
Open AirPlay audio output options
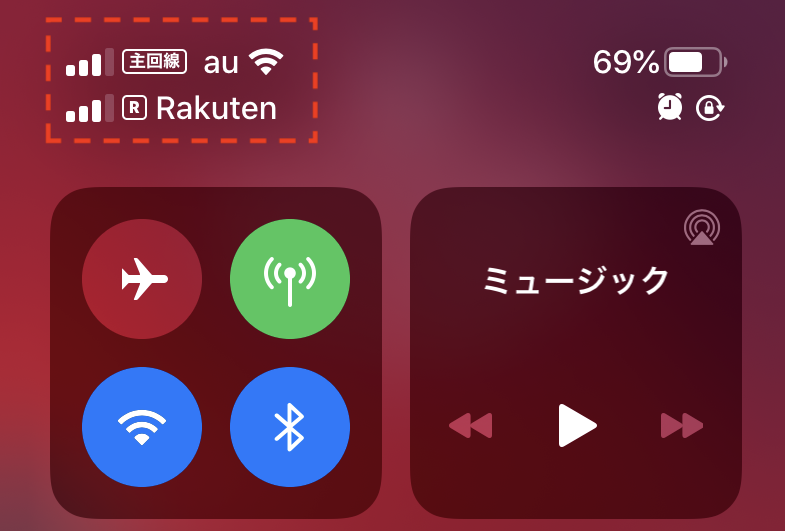pyautogui.click(x=702, y=227)
